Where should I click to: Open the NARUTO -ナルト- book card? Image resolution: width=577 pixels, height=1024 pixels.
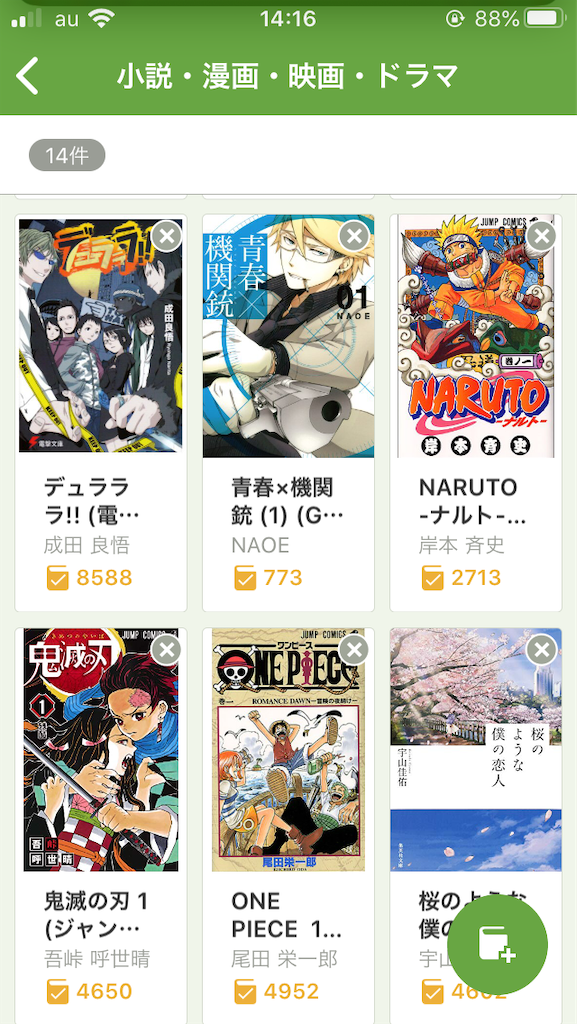click(x=476, y=413)
